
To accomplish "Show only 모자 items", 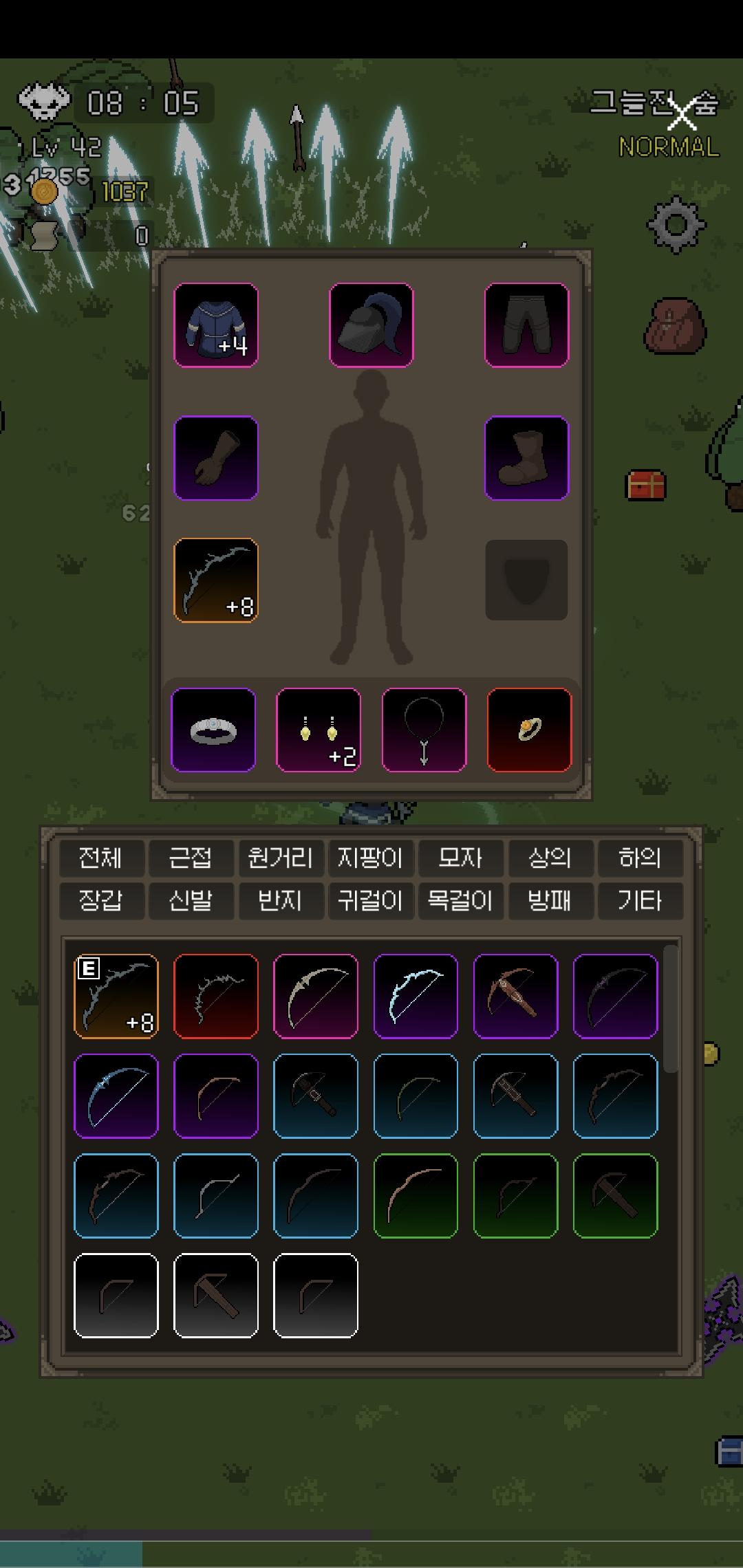I will click(460, 858).
